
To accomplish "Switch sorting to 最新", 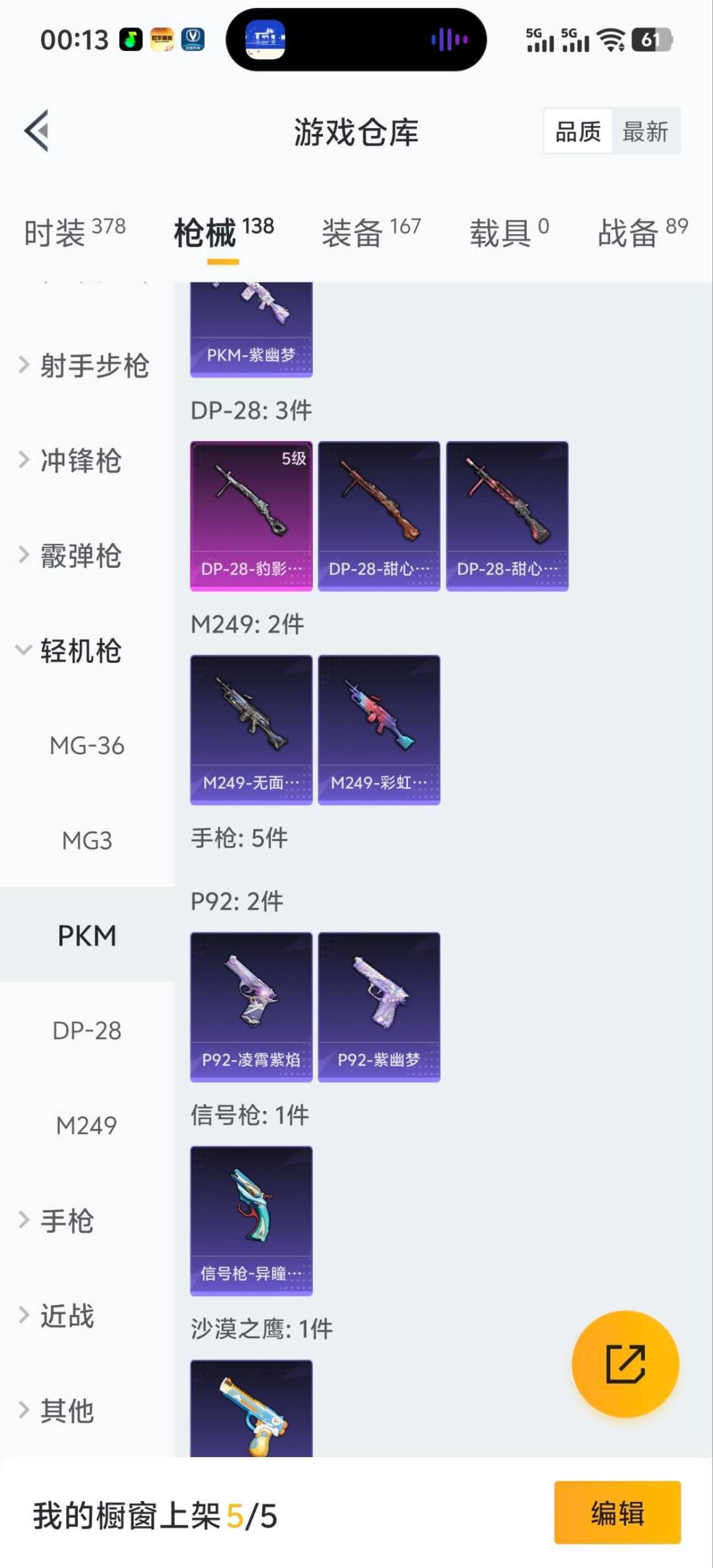I will click(x=646, y=131).
